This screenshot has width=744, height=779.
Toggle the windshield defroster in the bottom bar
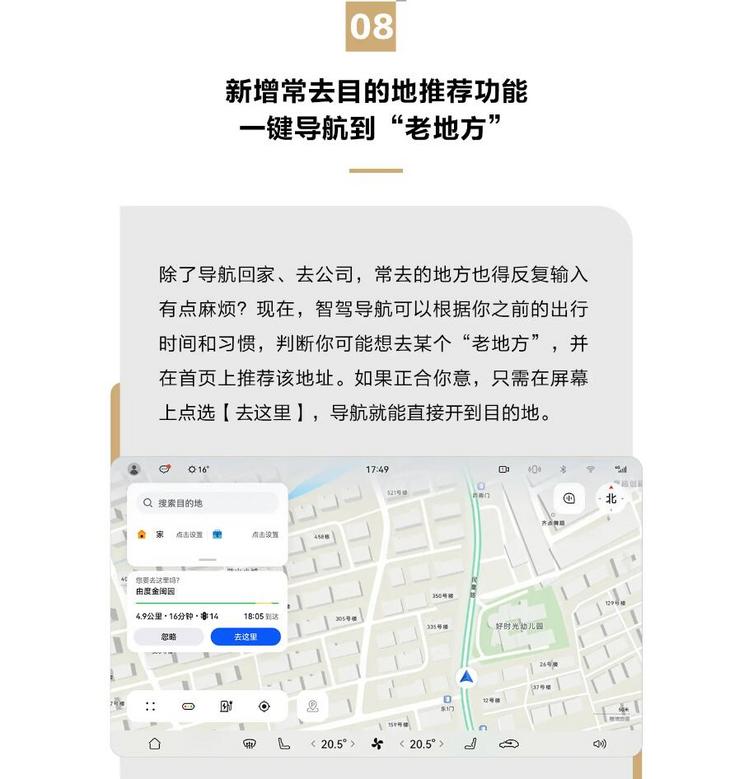249,742
